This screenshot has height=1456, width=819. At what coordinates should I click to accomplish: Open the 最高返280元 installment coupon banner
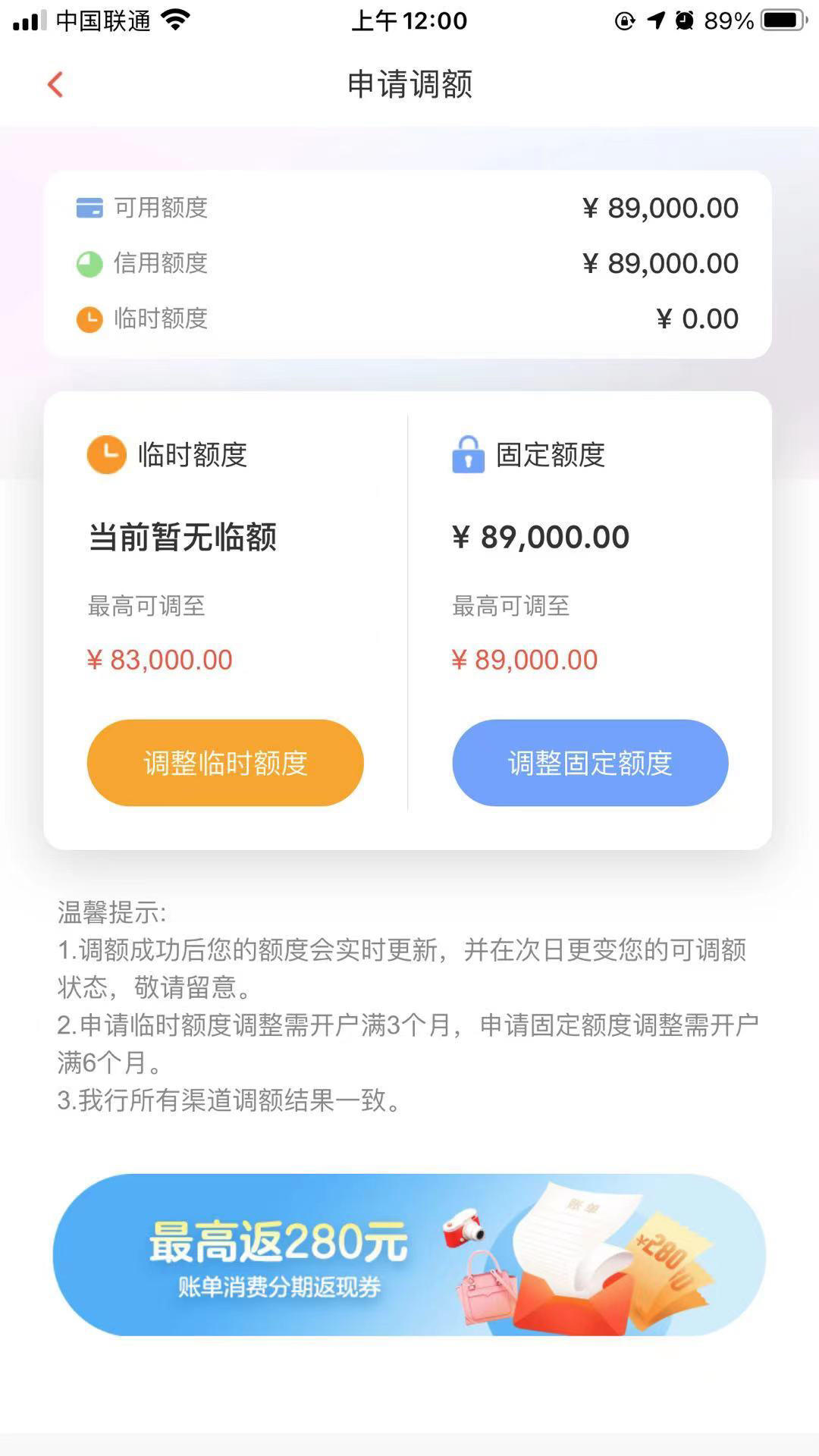coord(409,1254)
